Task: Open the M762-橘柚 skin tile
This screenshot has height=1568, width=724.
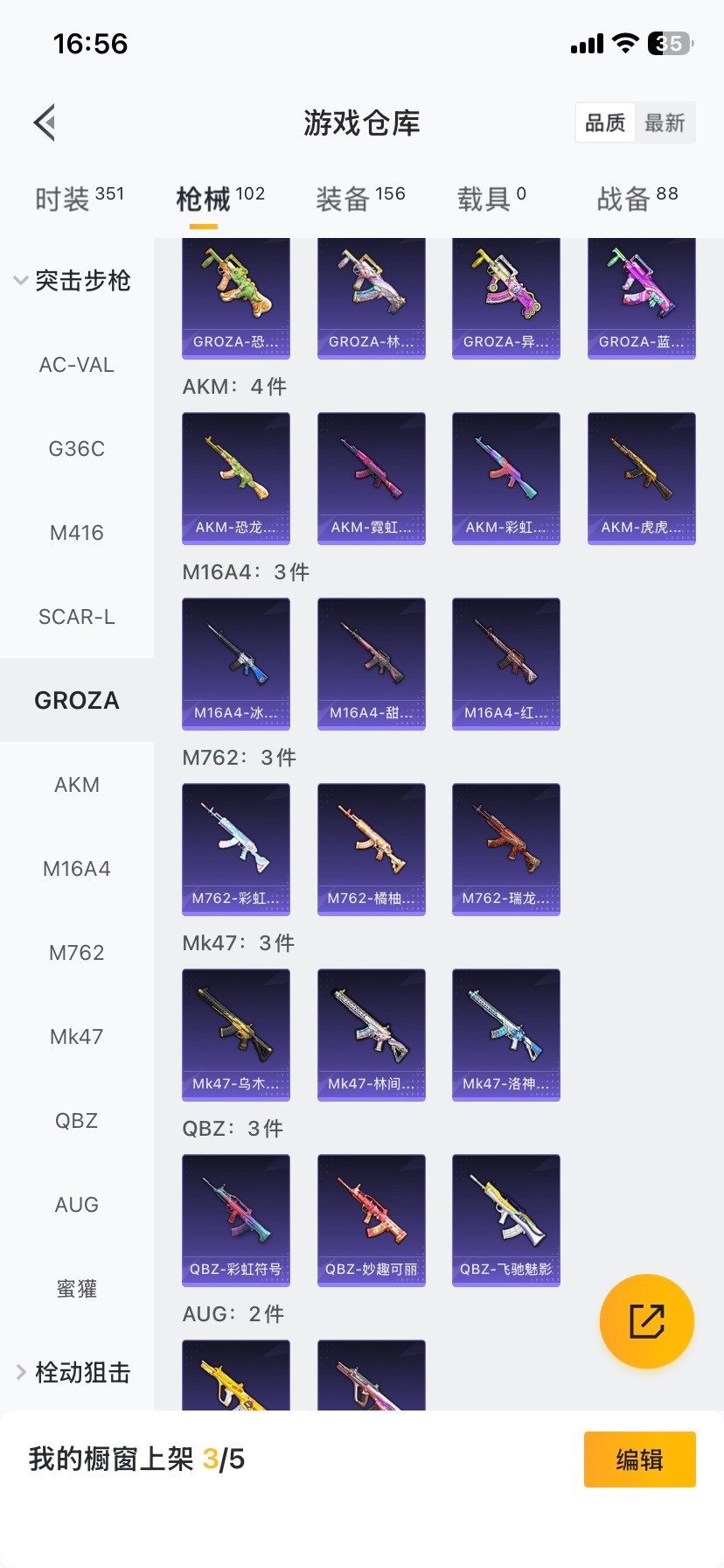Action: pyautogui.click(x=371, y=849)
